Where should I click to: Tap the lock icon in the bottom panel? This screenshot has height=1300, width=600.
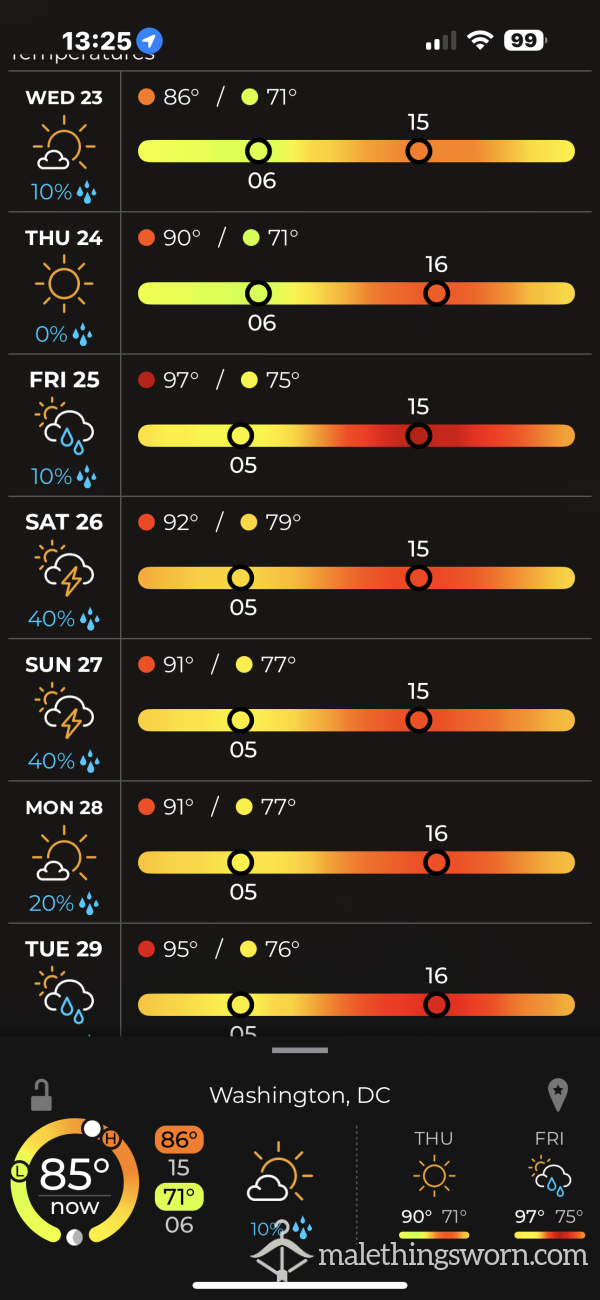tap(41, 1094)
